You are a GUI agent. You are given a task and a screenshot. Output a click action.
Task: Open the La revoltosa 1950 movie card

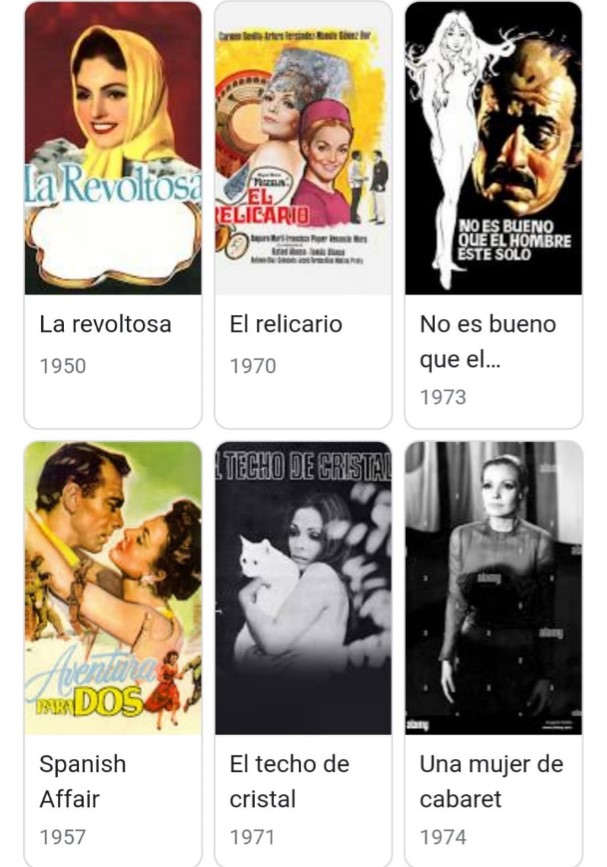pos(113,214)
